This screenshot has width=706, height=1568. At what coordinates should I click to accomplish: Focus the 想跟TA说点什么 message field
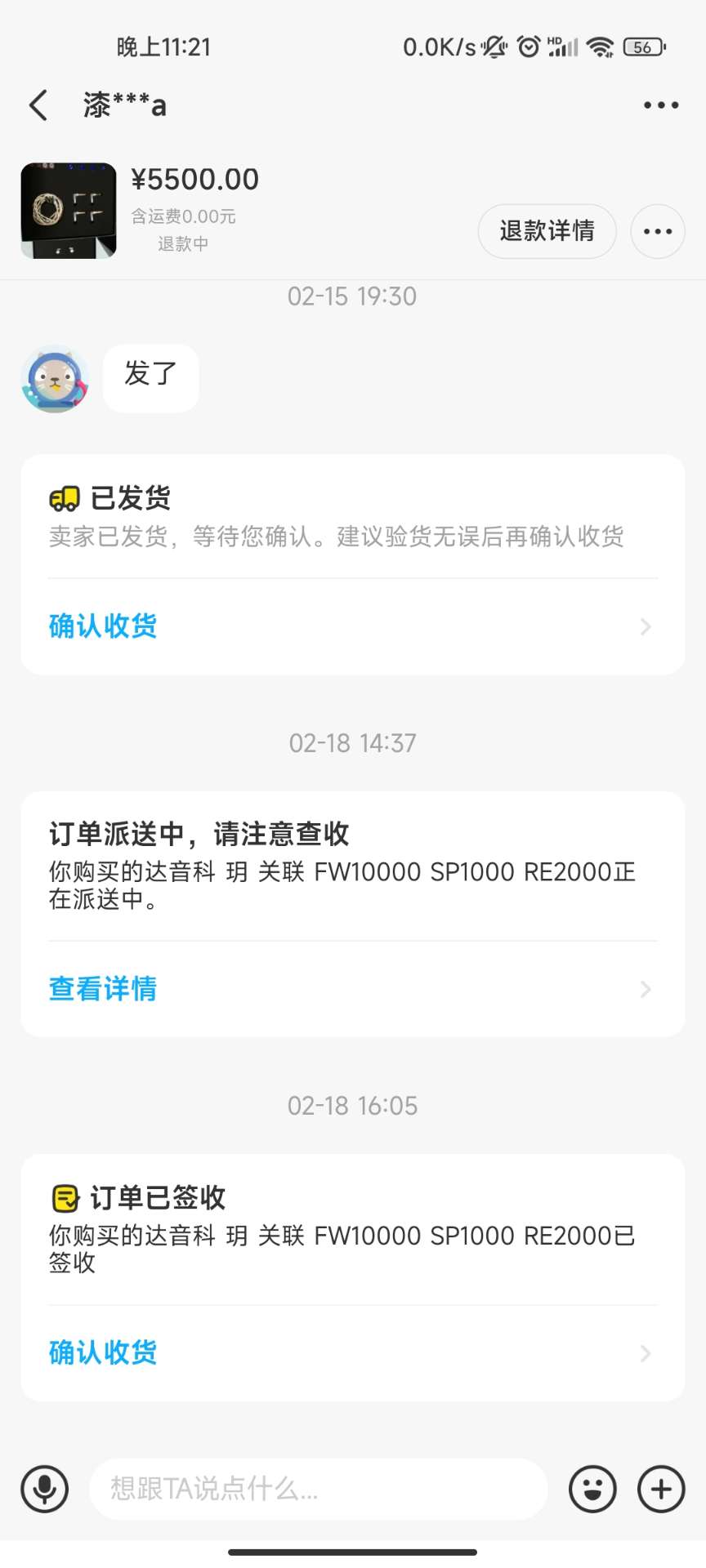point(317,1489)
